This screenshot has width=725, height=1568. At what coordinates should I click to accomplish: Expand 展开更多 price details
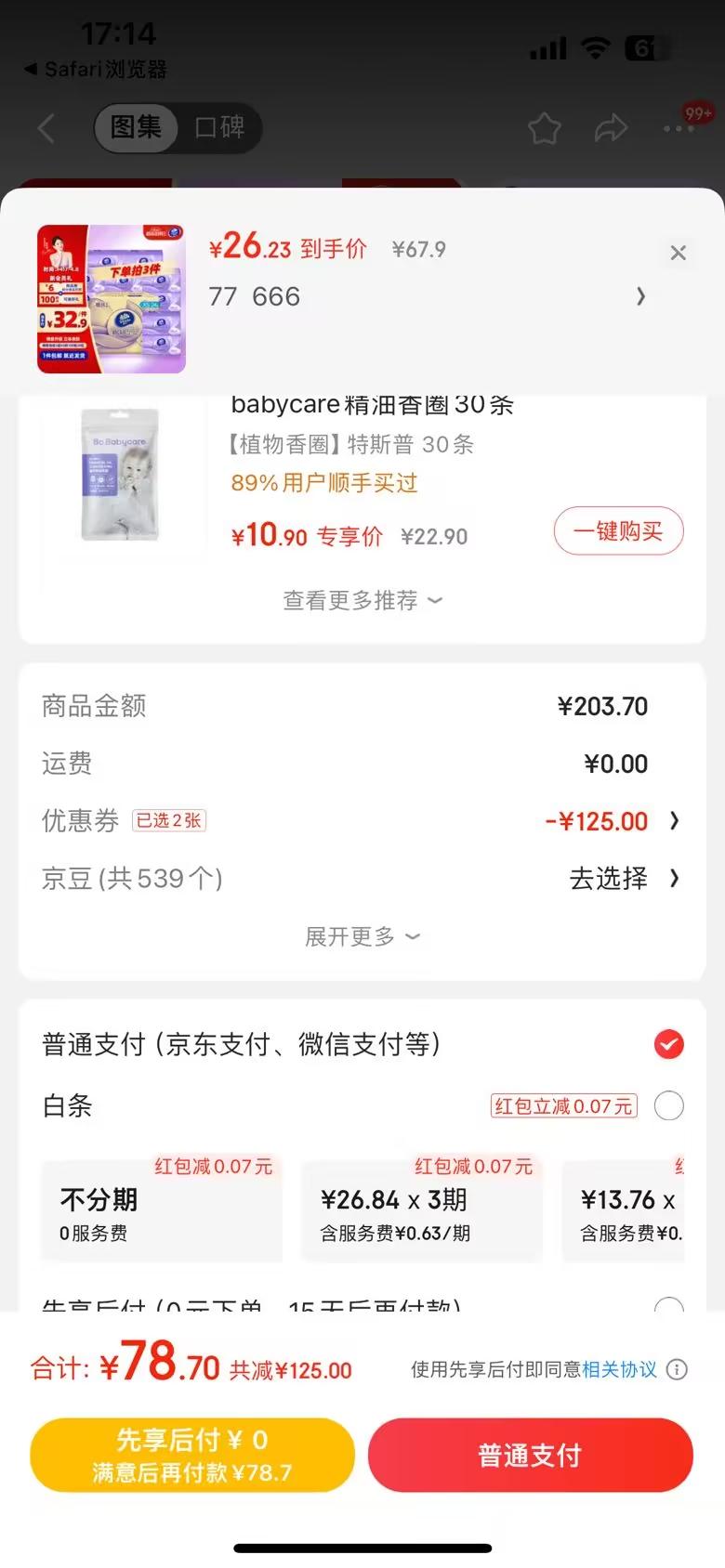[x=362, y=936]
